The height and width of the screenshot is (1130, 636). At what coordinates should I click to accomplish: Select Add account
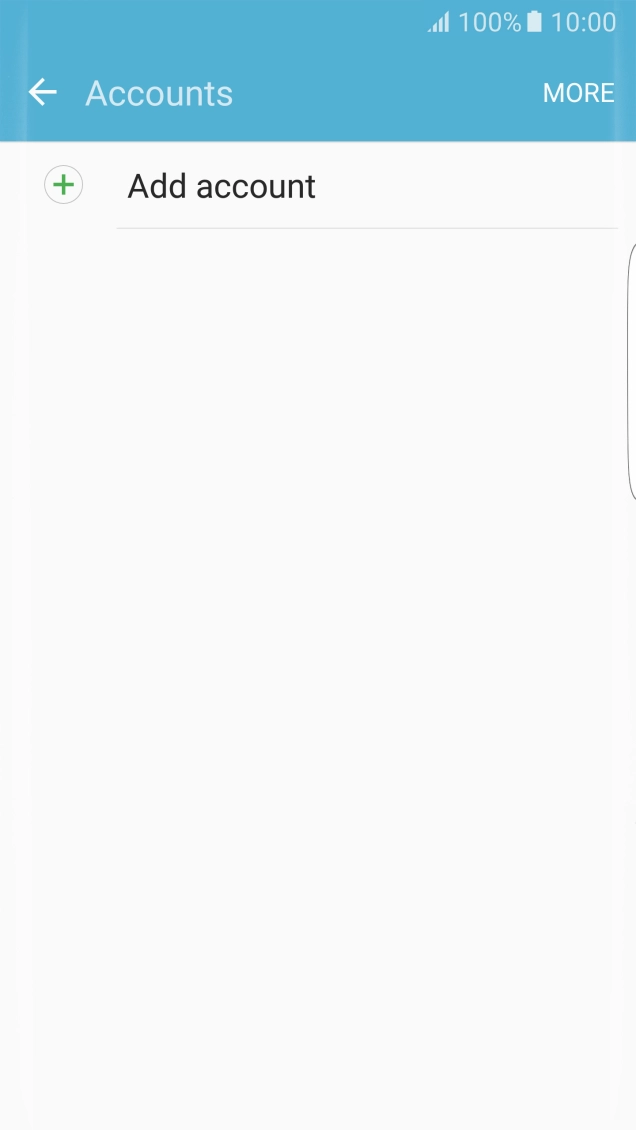point(221,186)
